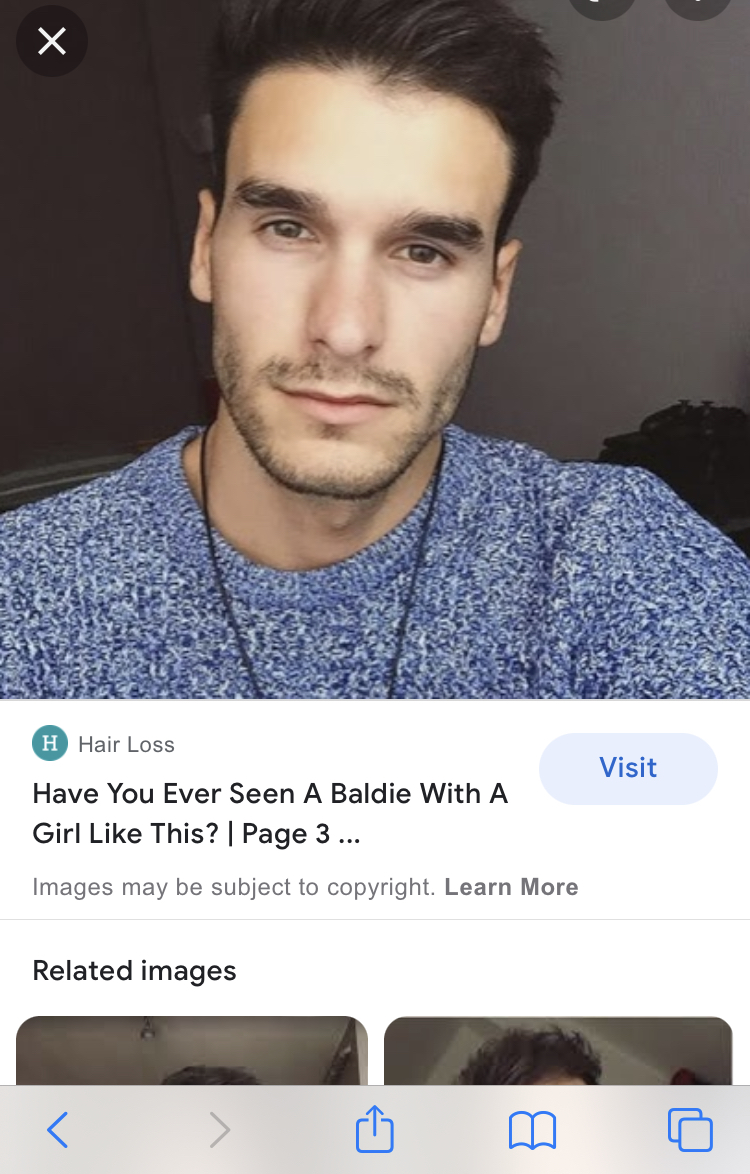Tap the right related image thumbnail
Screen dimensions: 750x1174
(556, 1050)
